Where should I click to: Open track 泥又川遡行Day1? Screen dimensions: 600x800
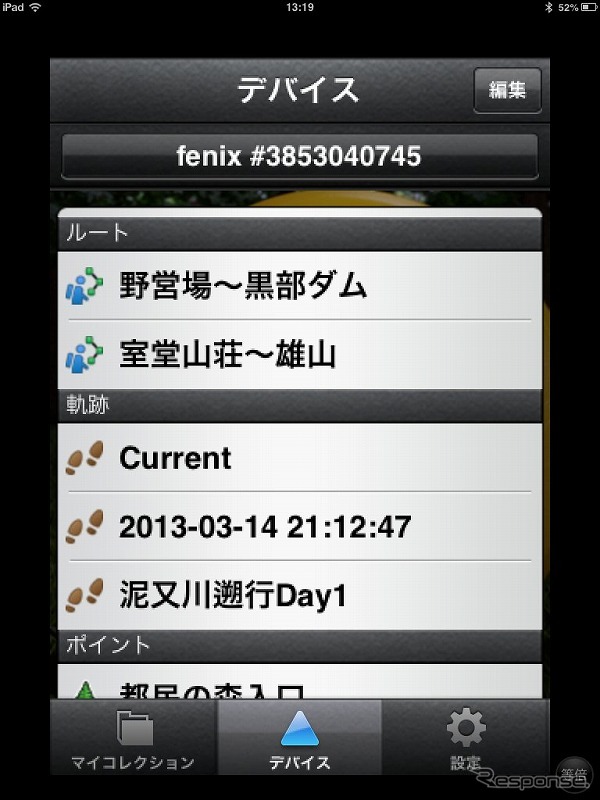click(x=300, y=596)
